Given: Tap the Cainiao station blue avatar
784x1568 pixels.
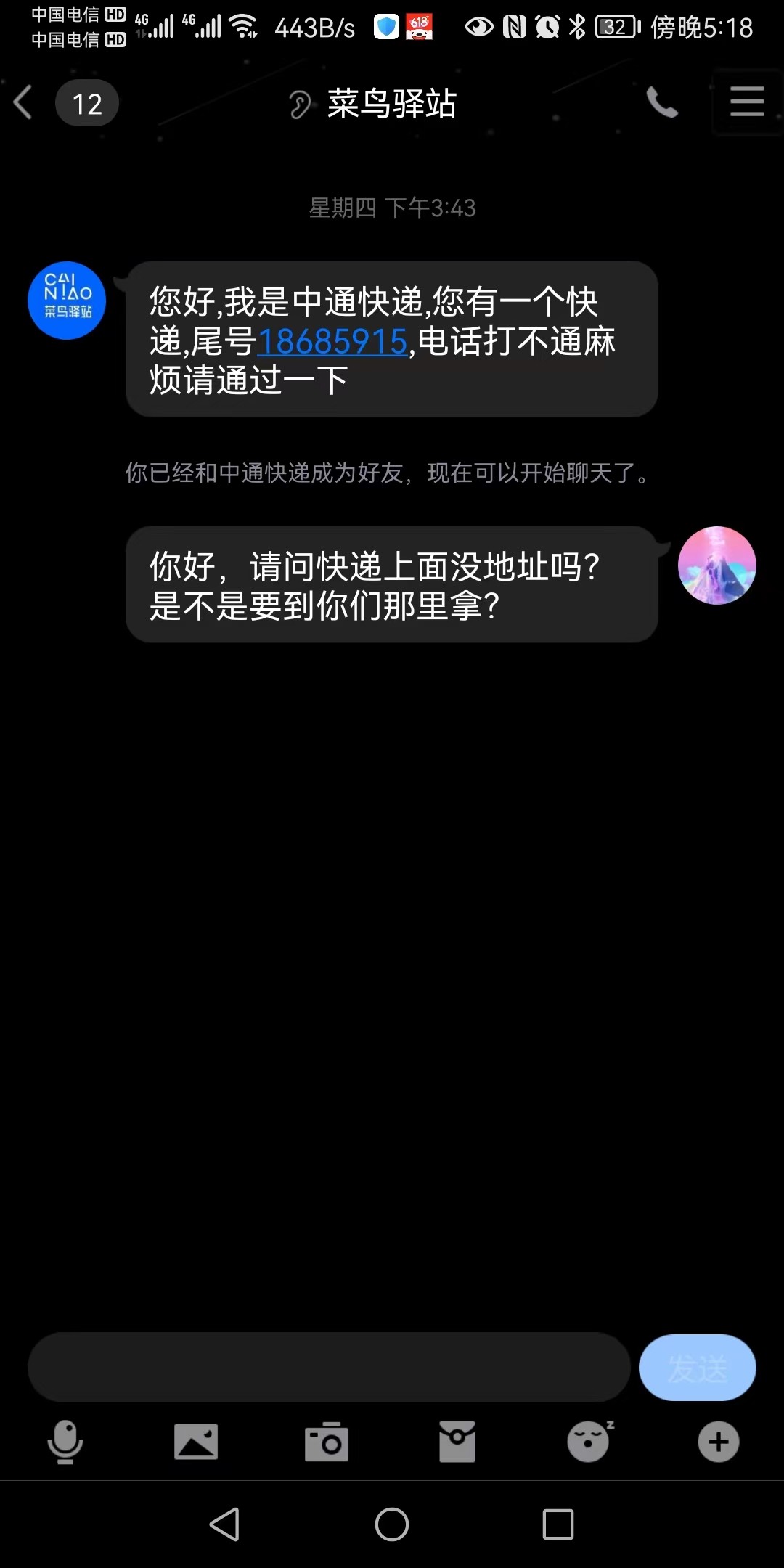Looking at the screenshot, I should 66,300.
